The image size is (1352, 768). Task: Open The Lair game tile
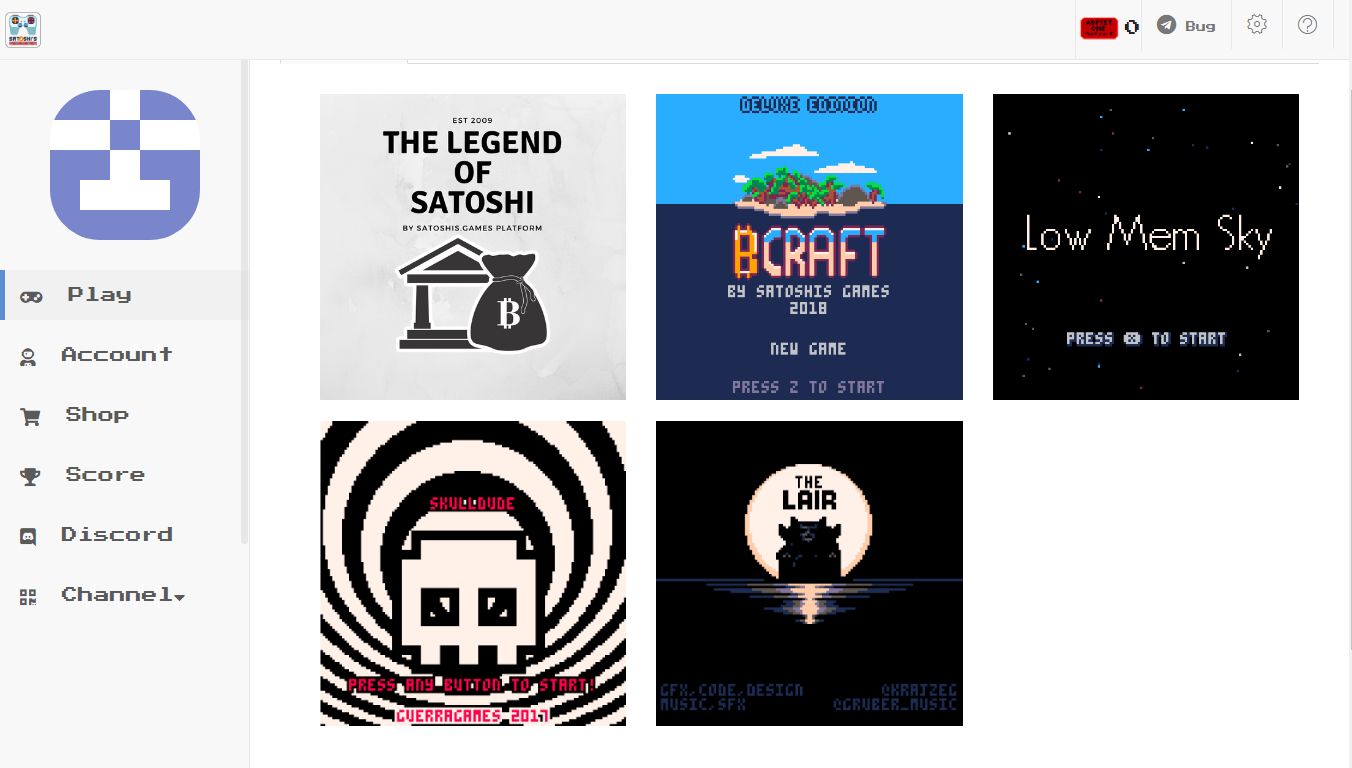pyautogui.click(x=809, y=573)
